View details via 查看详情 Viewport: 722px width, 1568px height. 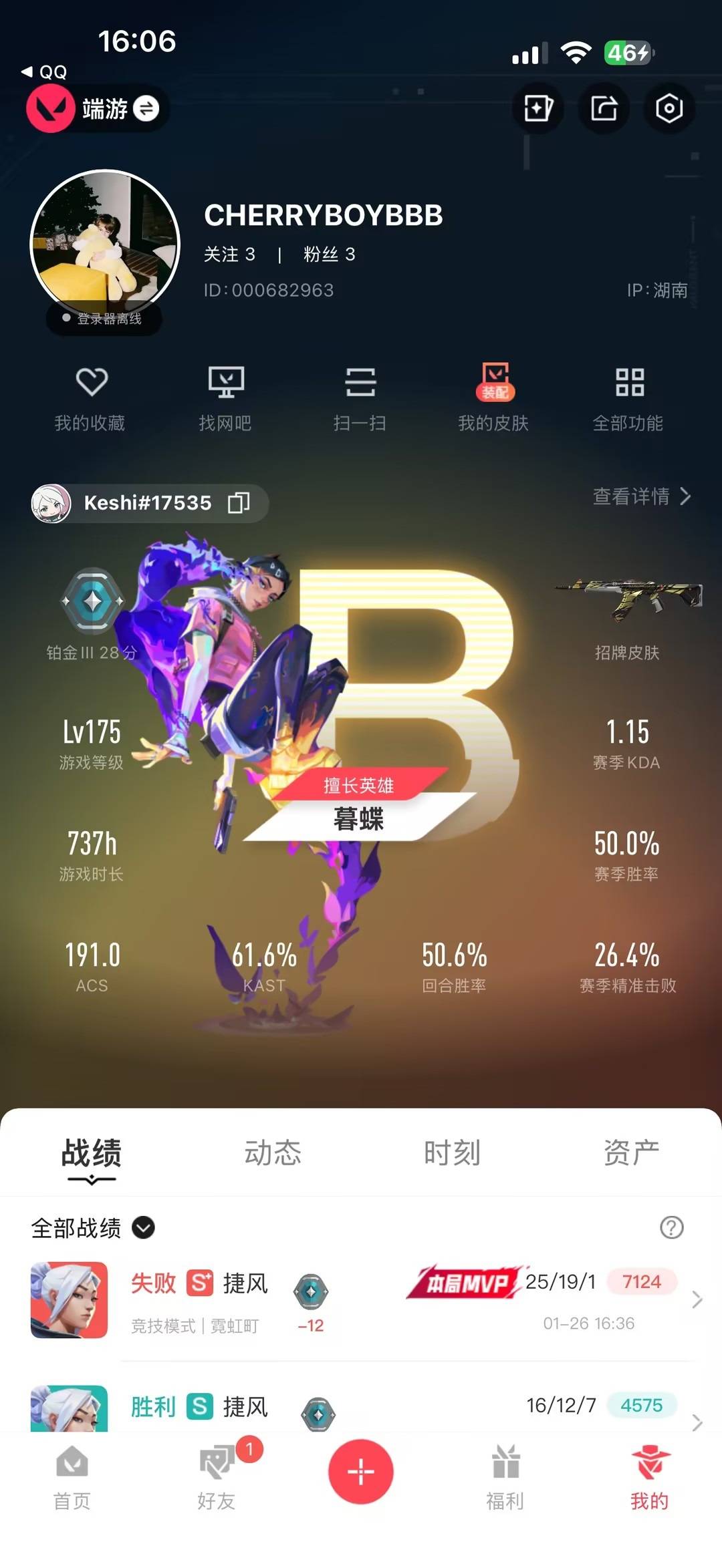point(641,496)
